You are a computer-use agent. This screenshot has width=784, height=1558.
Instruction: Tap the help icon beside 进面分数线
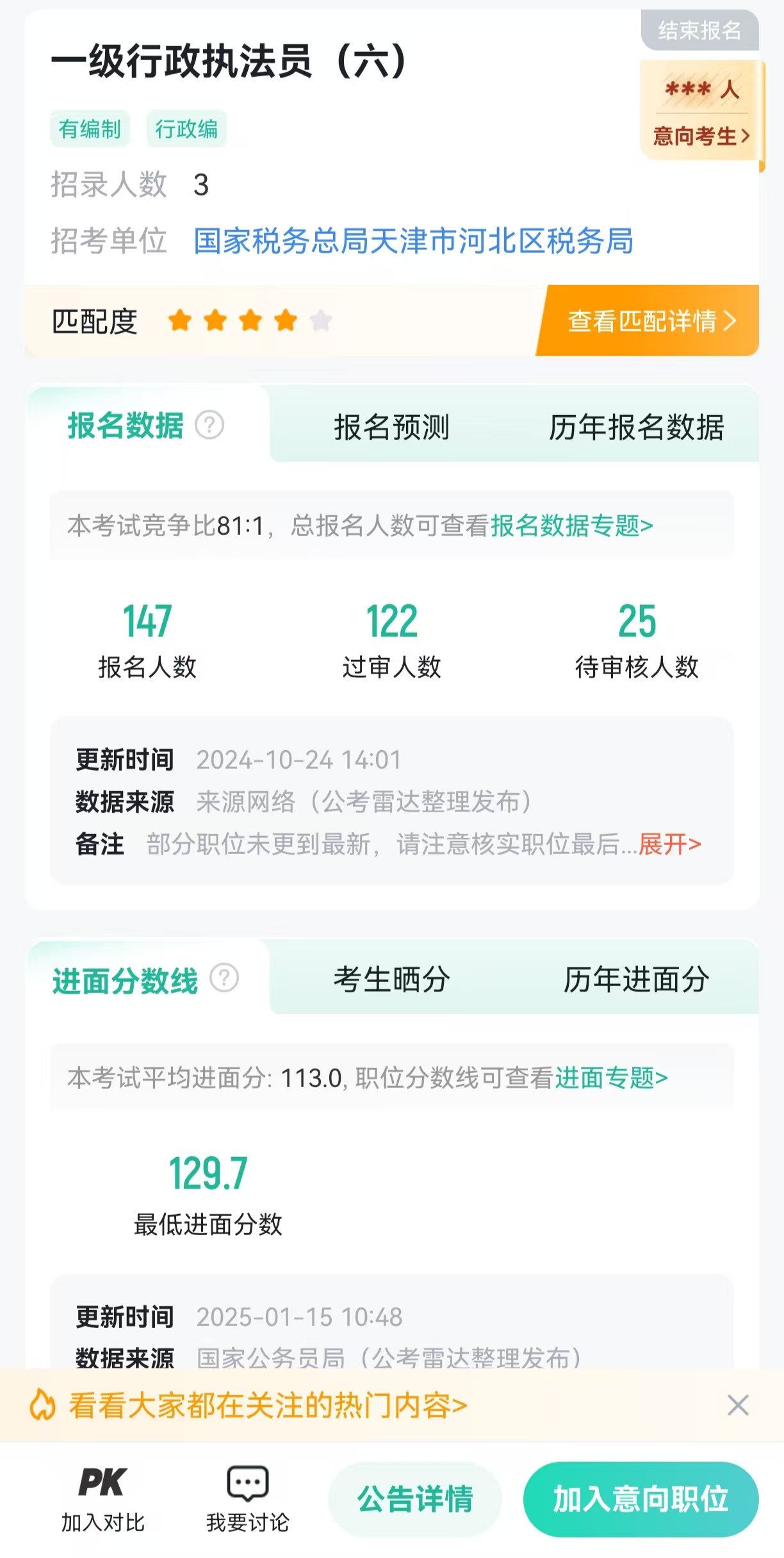[224, 978]
